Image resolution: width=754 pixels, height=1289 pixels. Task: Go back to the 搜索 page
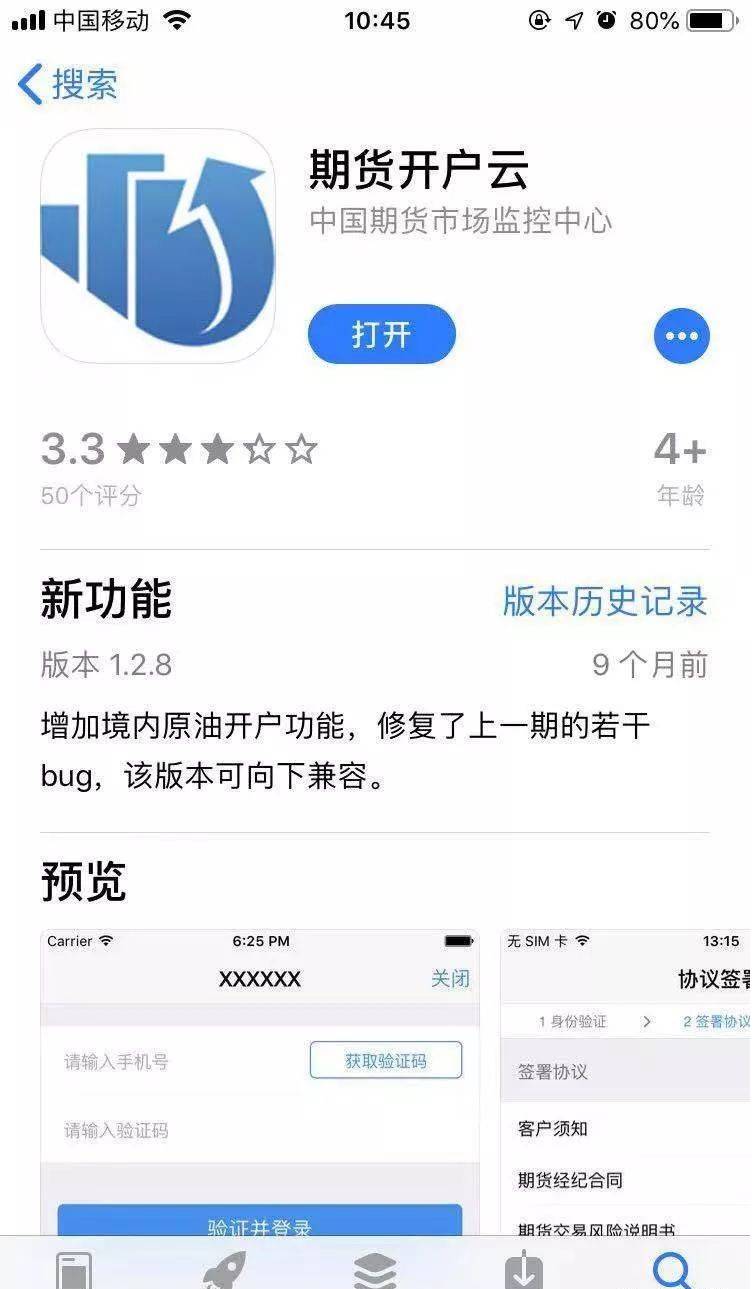68,84
